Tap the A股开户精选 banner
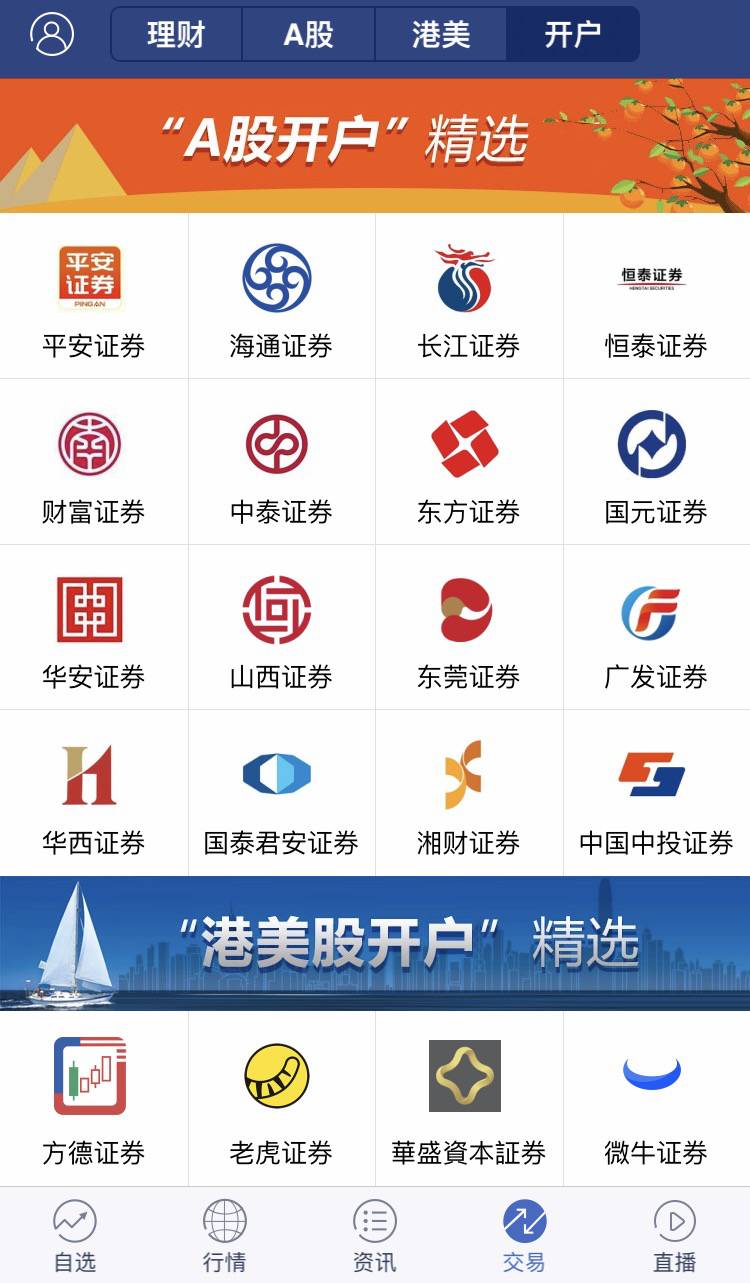 pos(375,145)
